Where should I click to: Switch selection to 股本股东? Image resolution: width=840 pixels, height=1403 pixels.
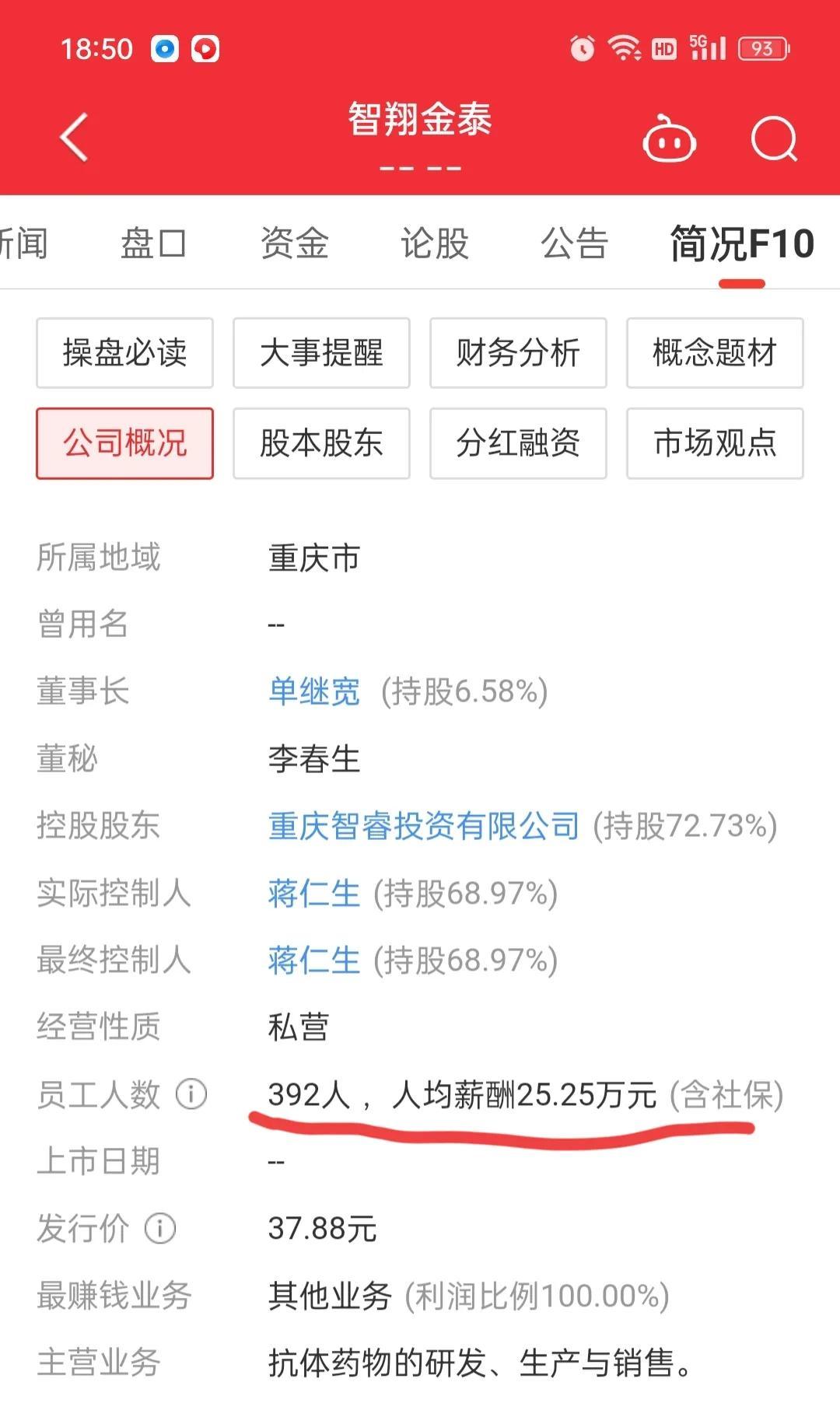pos(321,443)
